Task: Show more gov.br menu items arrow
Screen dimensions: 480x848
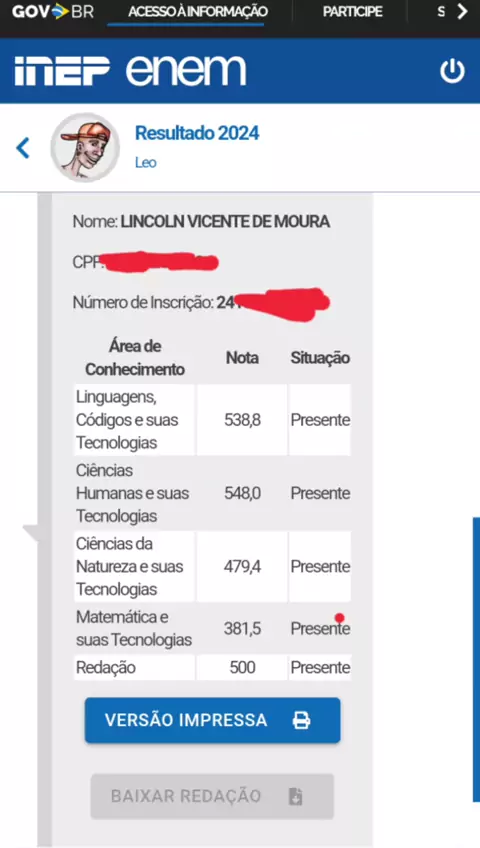Action: tap(462, 11)
